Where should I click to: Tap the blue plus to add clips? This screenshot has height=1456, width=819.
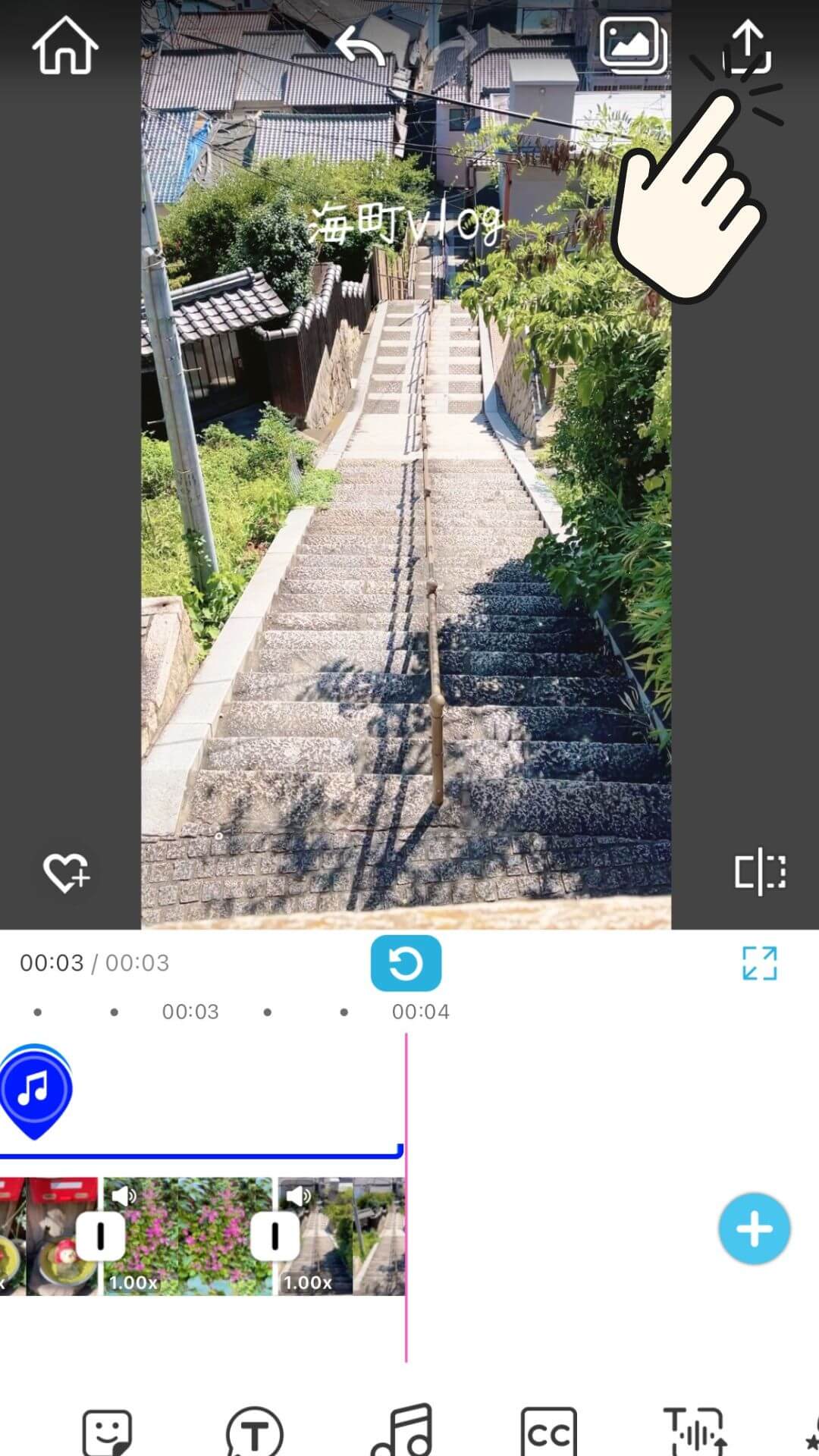(754, 1228)
